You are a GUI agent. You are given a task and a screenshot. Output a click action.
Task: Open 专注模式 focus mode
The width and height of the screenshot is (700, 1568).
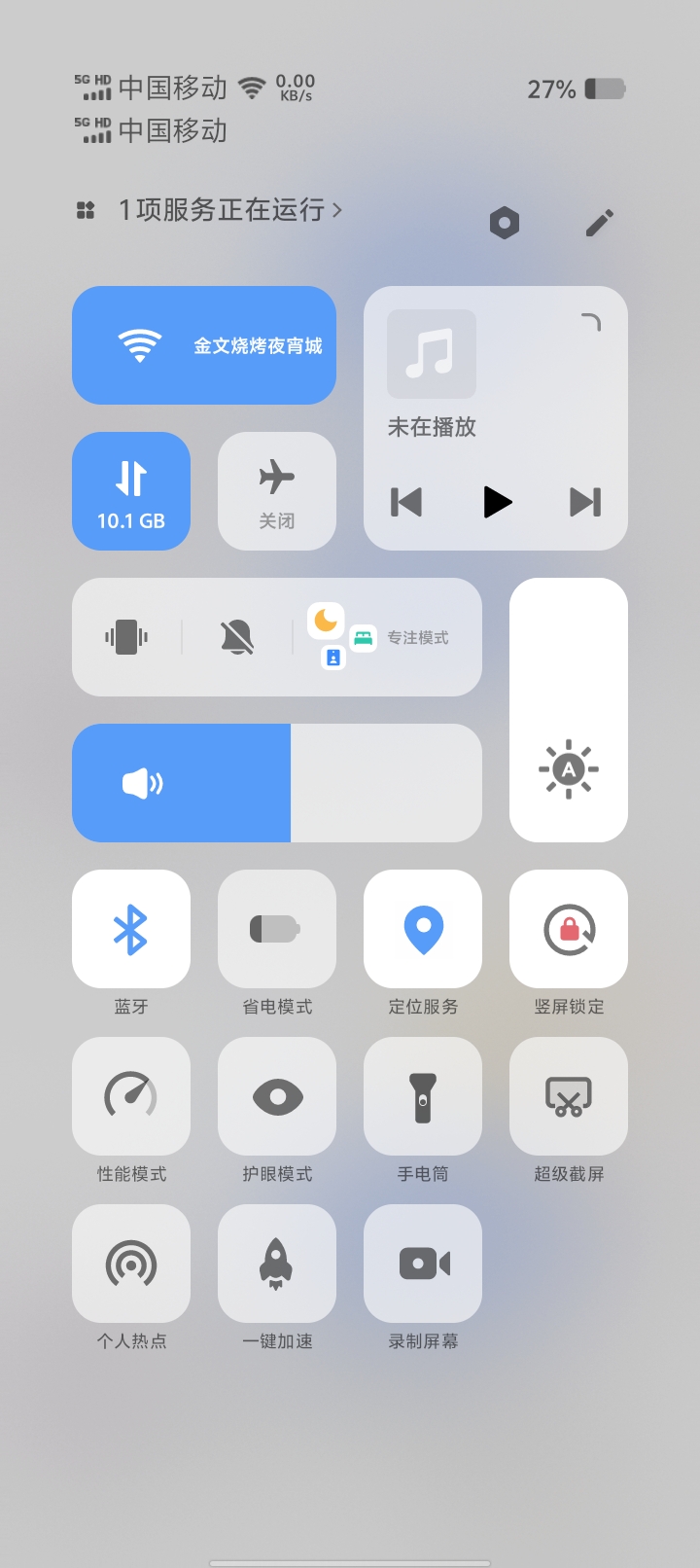click(x=389, y=637)
